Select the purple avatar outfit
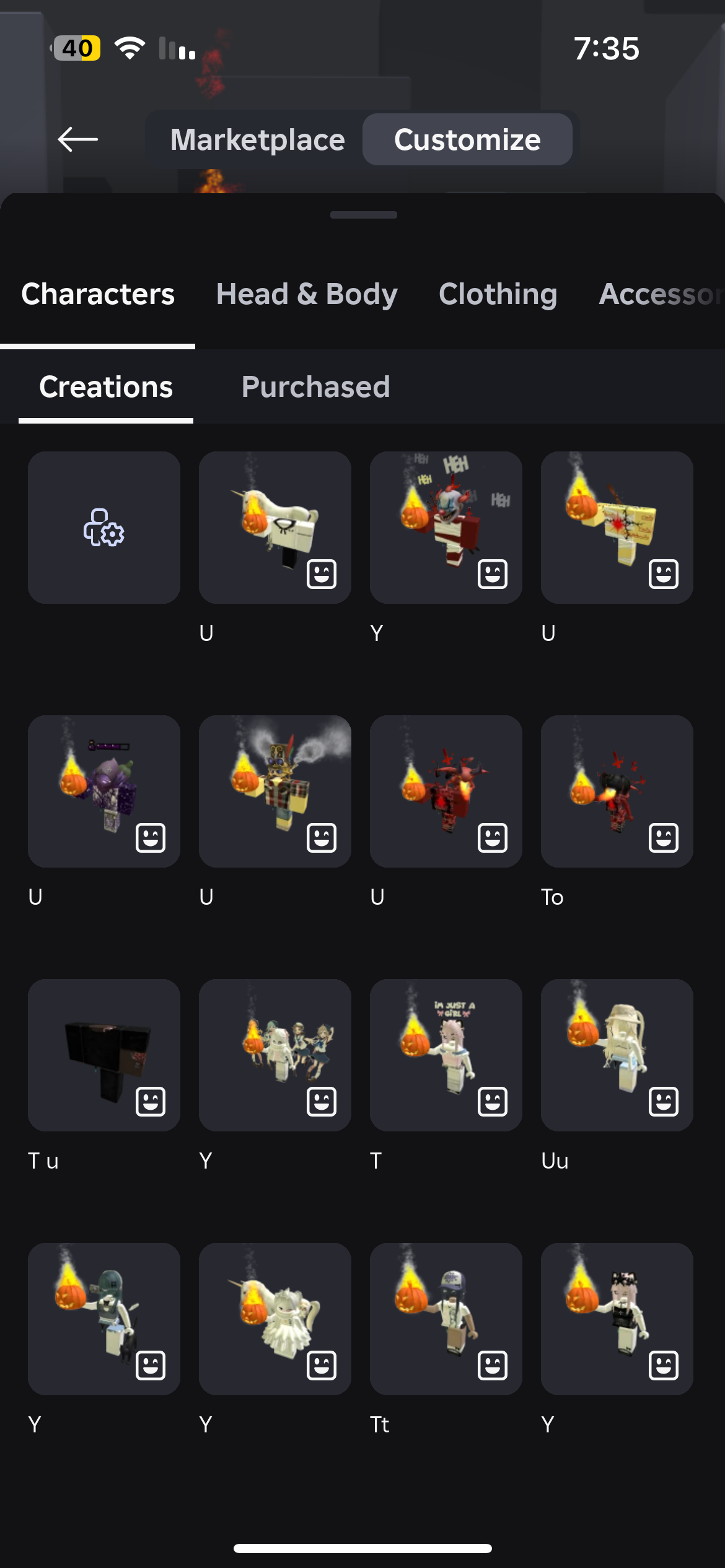This screenshot has height=1568, width=725. click(104, 791)
